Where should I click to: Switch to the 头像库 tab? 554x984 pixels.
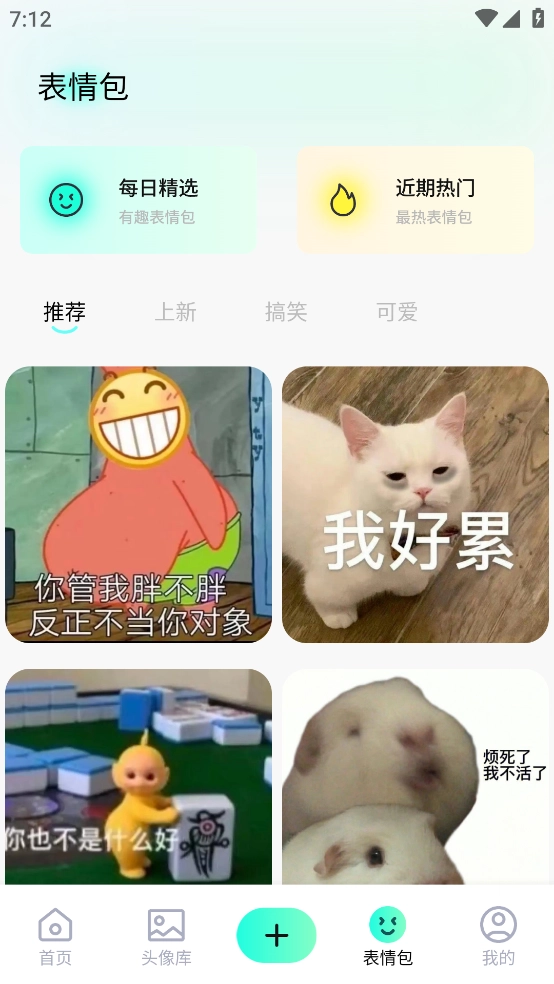pyautogui.click(x=166, y=936)
